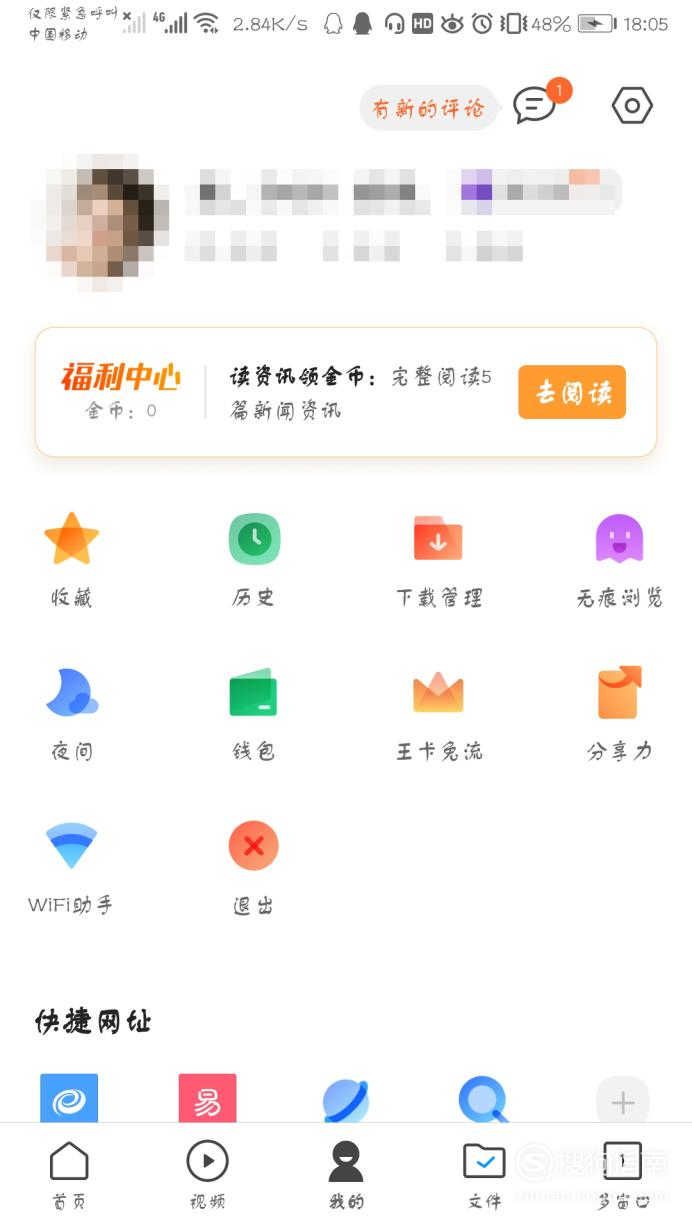Tap the 去阅读 button
The height and width of the screenshot is (1230, 692).
(x=572, y=392)
